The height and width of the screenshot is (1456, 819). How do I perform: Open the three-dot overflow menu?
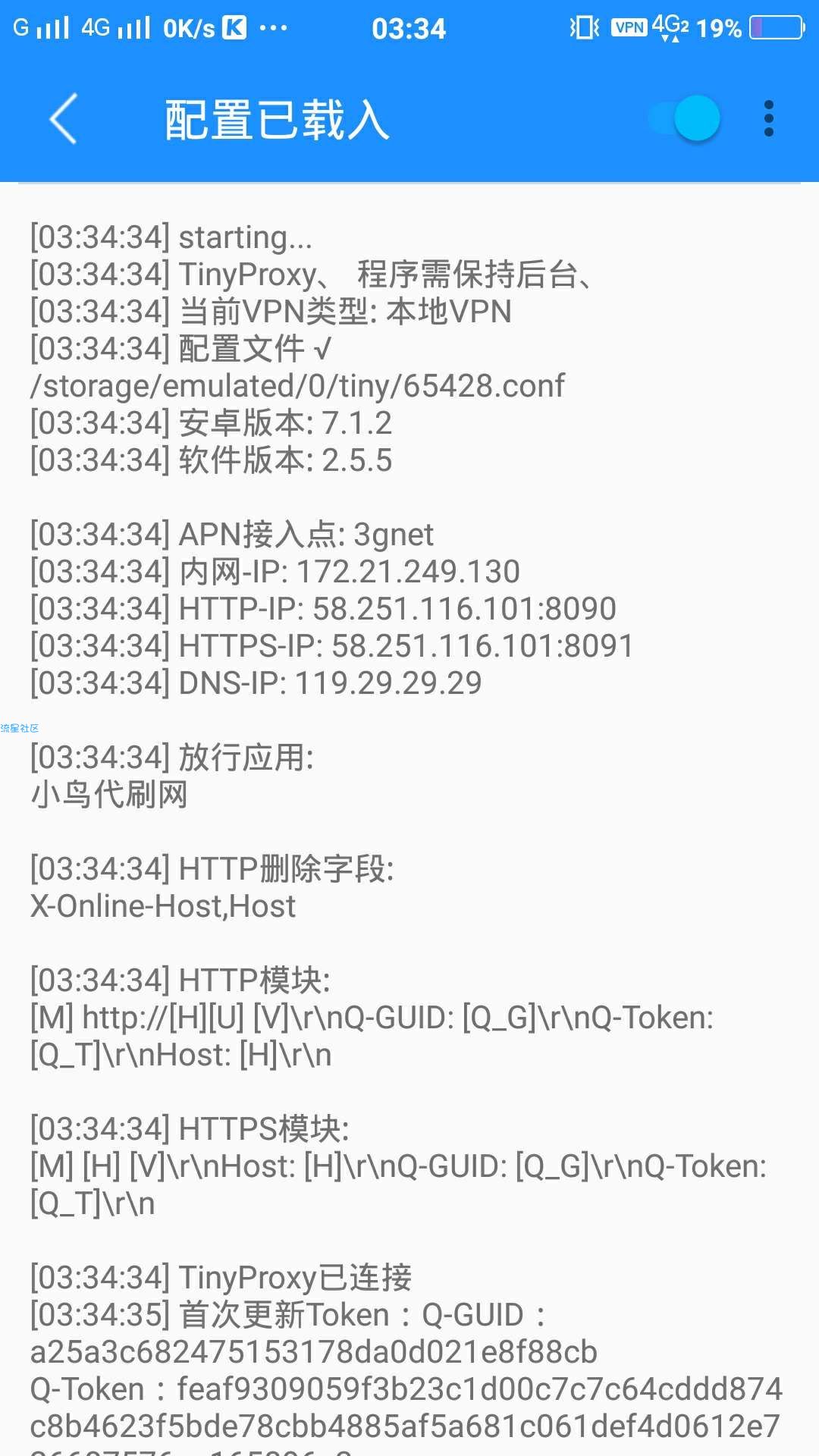tap(769, 119)
